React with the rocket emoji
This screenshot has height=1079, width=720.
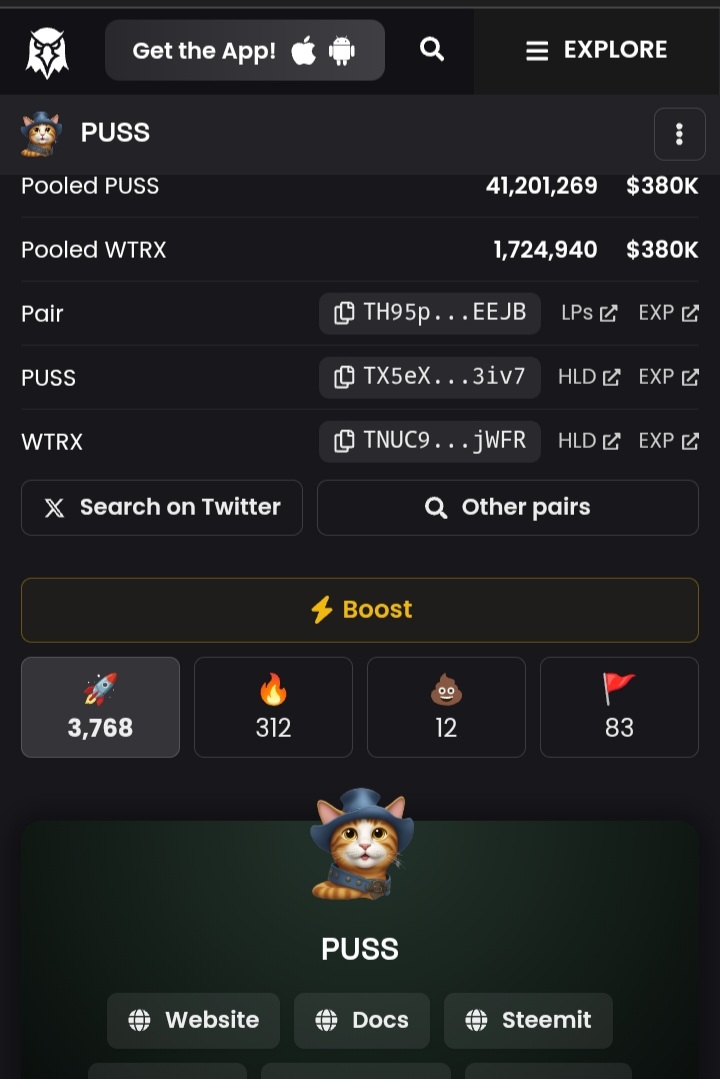[100, 707]
